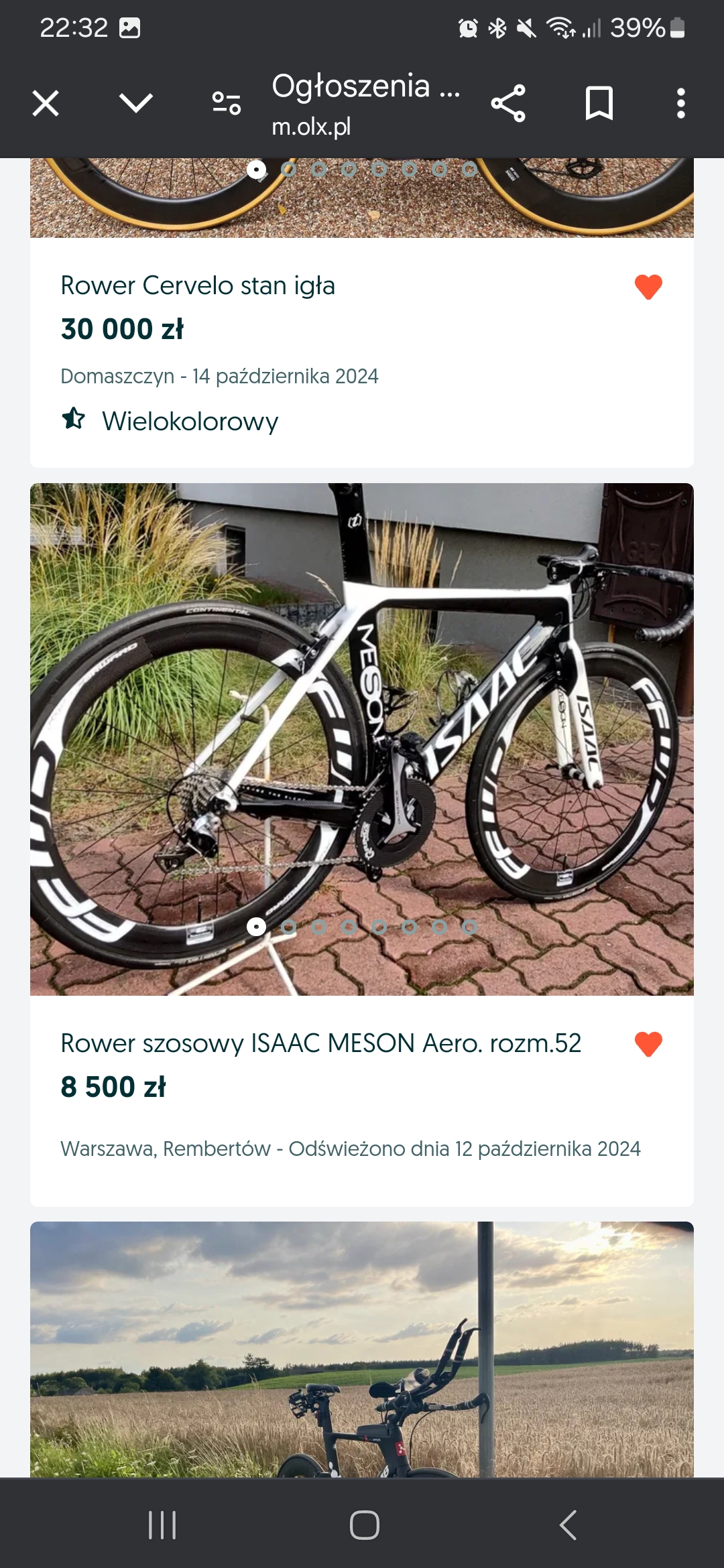Bookmark the current page
The image size is (724, 1568).
pos(599,103)
